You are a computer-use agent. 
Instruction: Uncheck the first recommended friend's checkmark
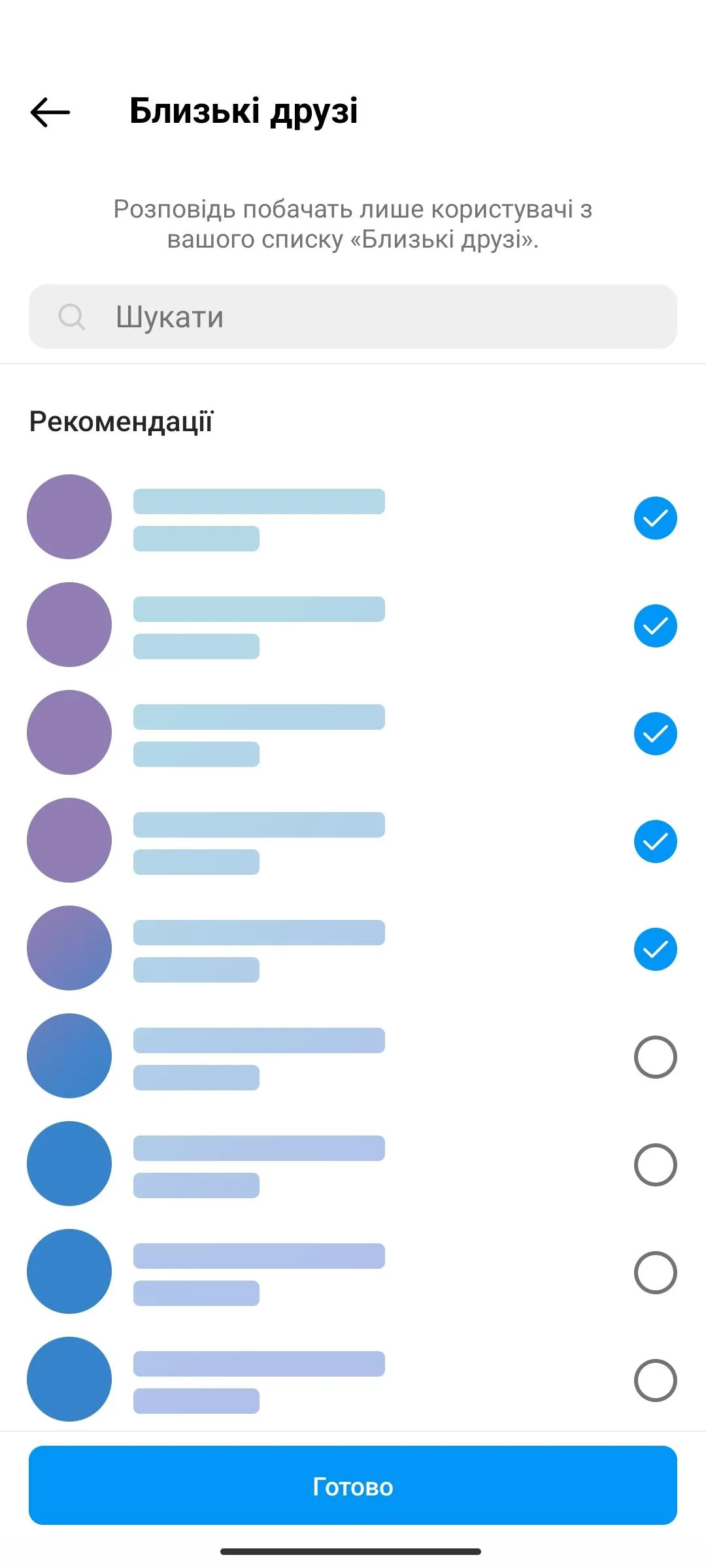[655, 518]
